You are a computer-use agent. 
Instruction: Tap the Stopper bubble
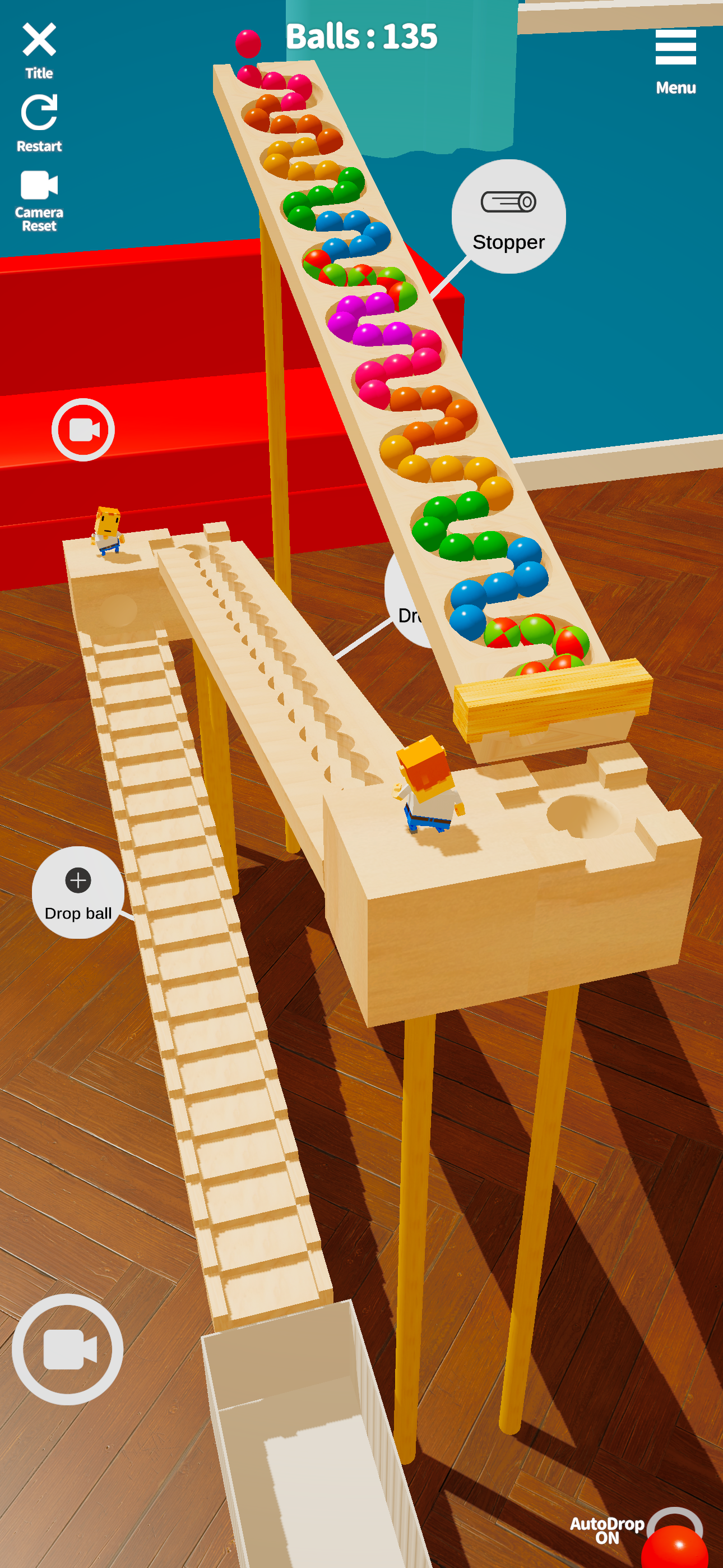508,216
